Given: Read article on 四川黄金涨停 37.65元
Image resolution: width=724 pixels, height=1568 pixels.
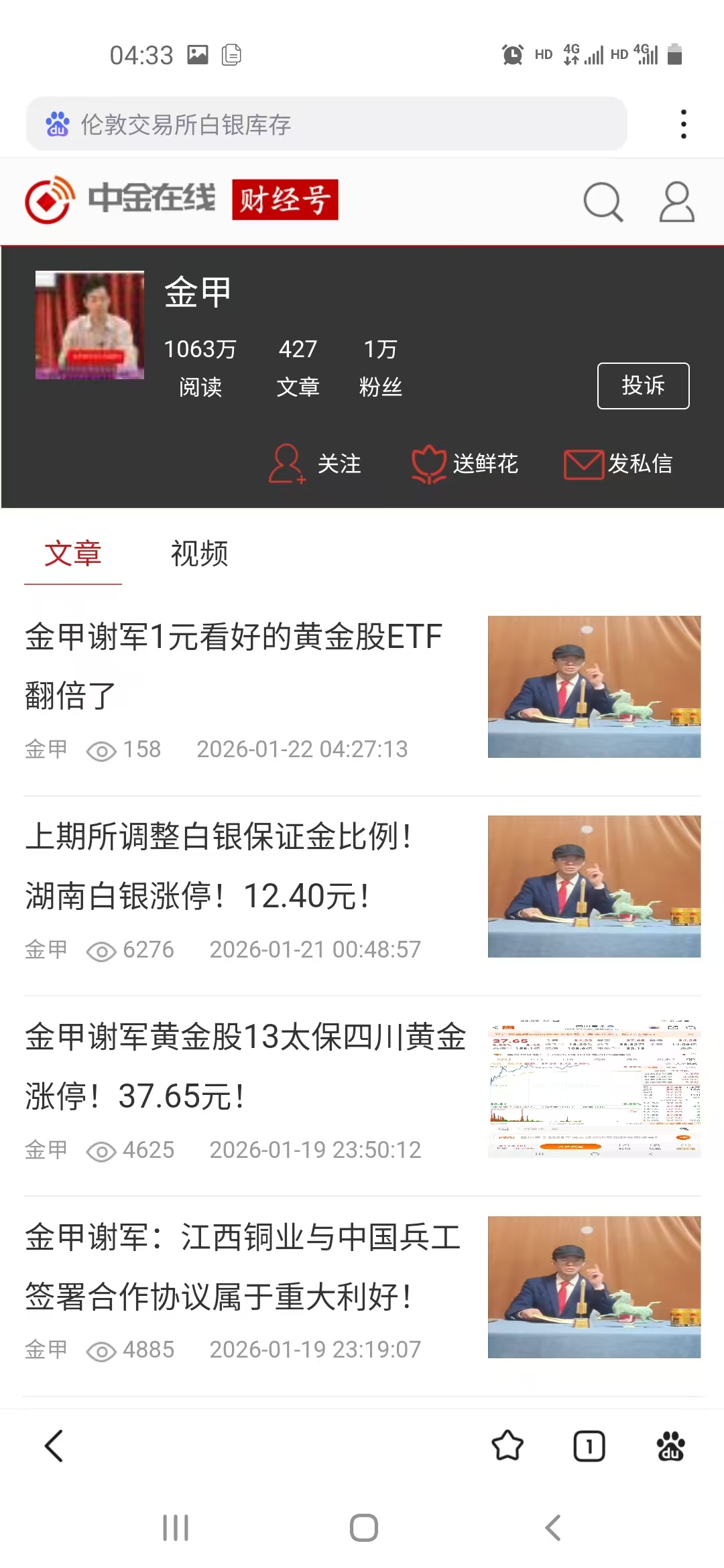Looking at the screenshot, I should point(245,1066).
